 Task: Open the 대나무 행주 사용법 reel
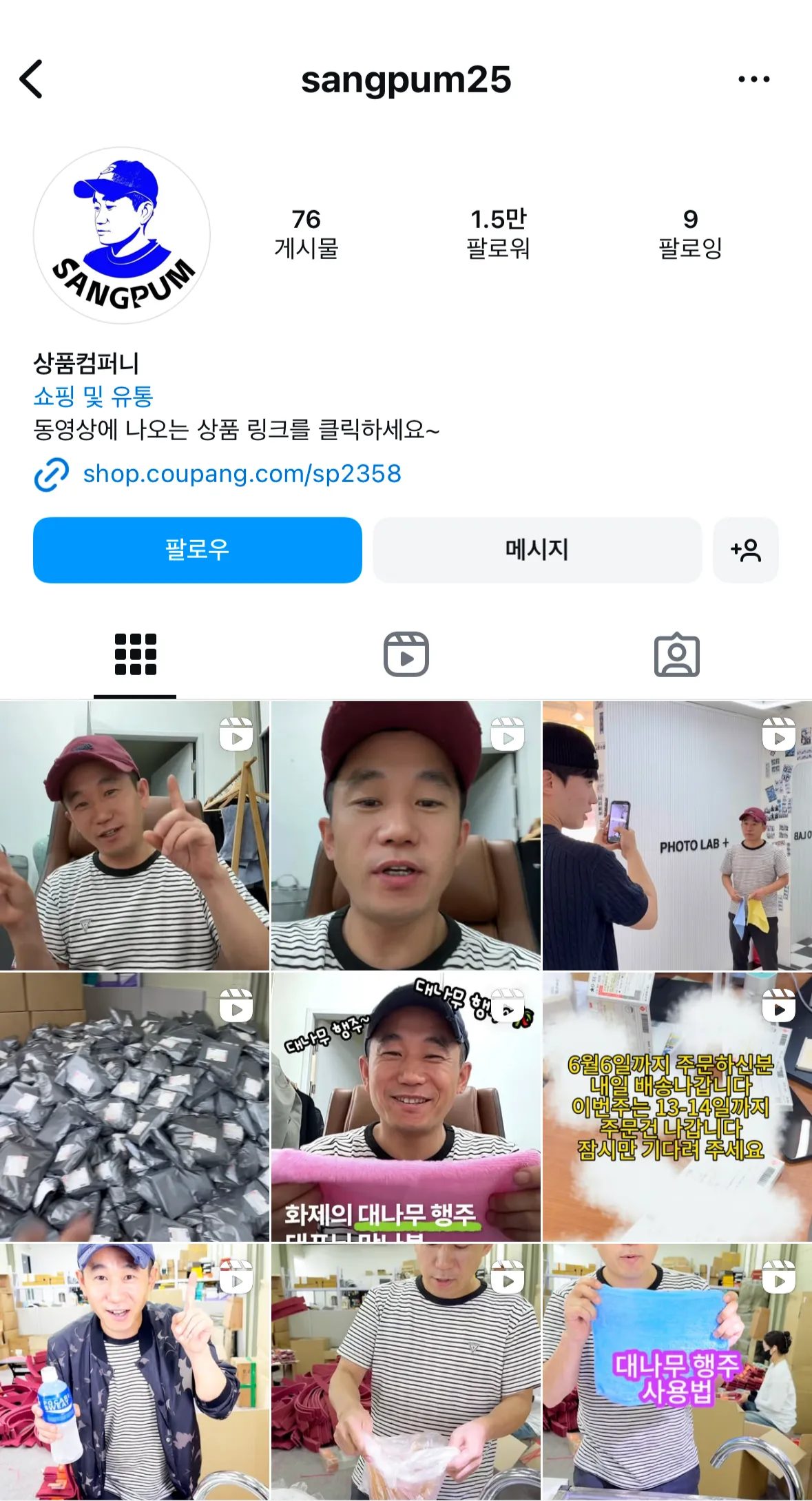(x=677, y=1371)
